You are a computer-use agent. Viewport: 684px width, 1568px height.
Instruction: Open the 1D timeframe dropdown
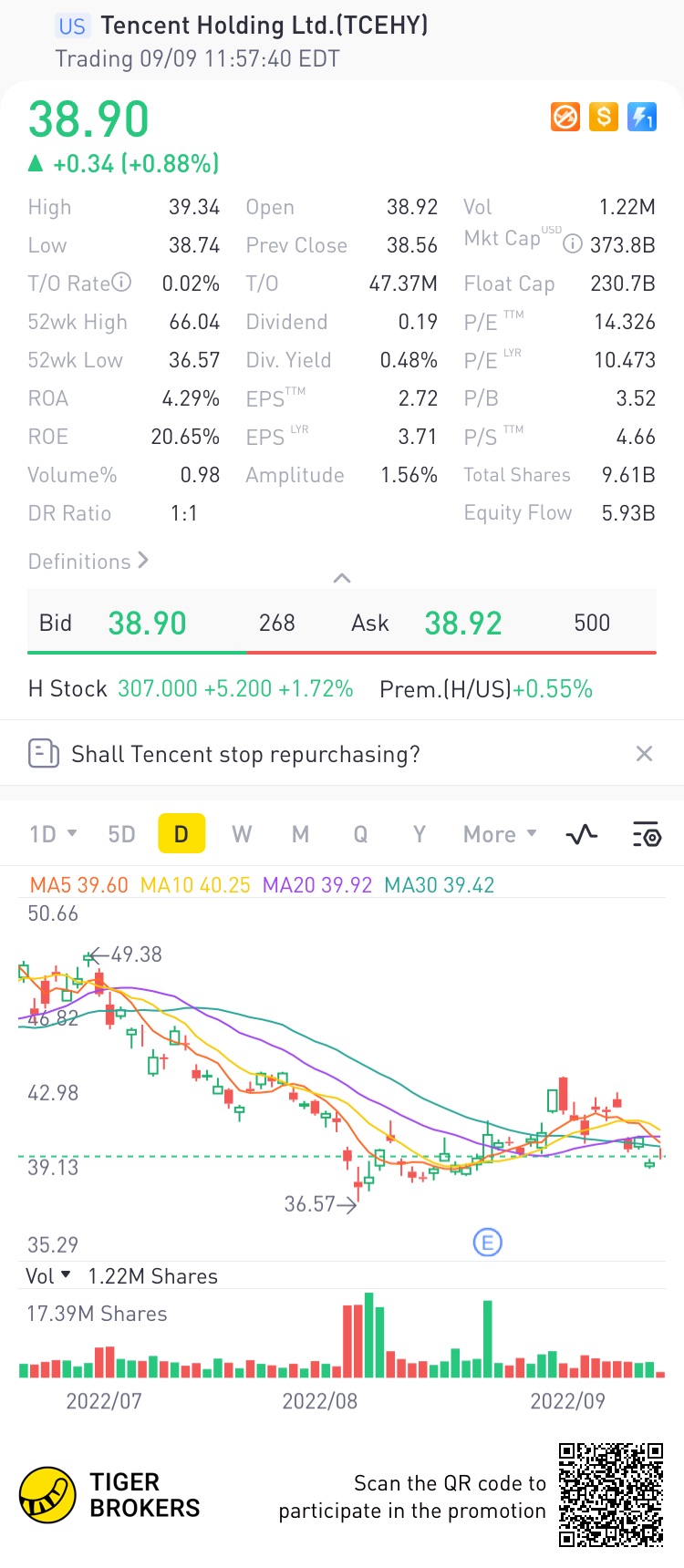pos(53,834)
